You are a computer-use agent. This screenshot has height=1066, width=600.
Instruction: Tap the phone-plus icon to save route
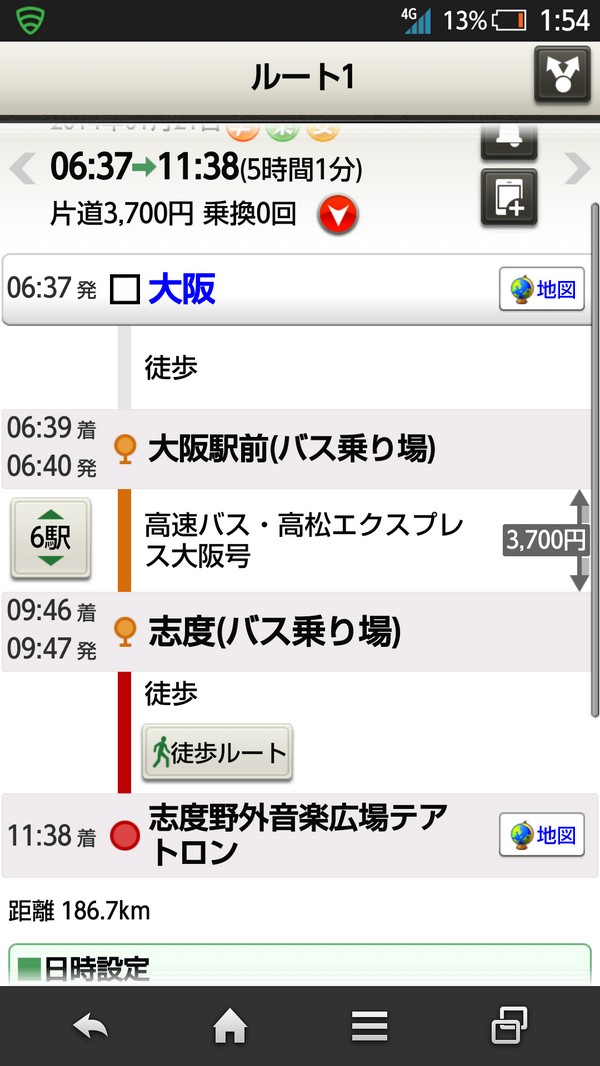click(509, 196)
